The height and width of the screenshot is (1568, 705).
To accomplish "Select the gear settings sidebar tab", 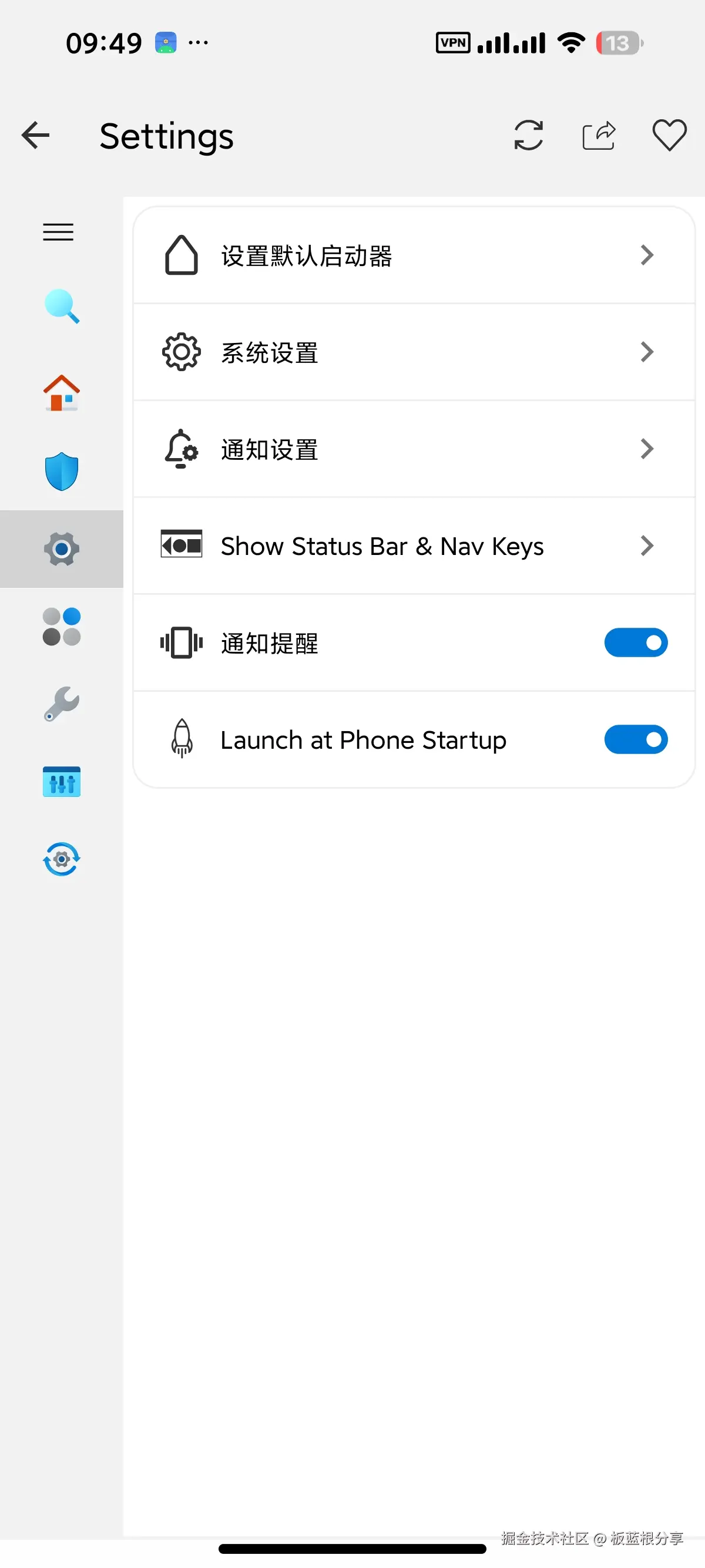I will pyautogui.click(x=62, y=549).
